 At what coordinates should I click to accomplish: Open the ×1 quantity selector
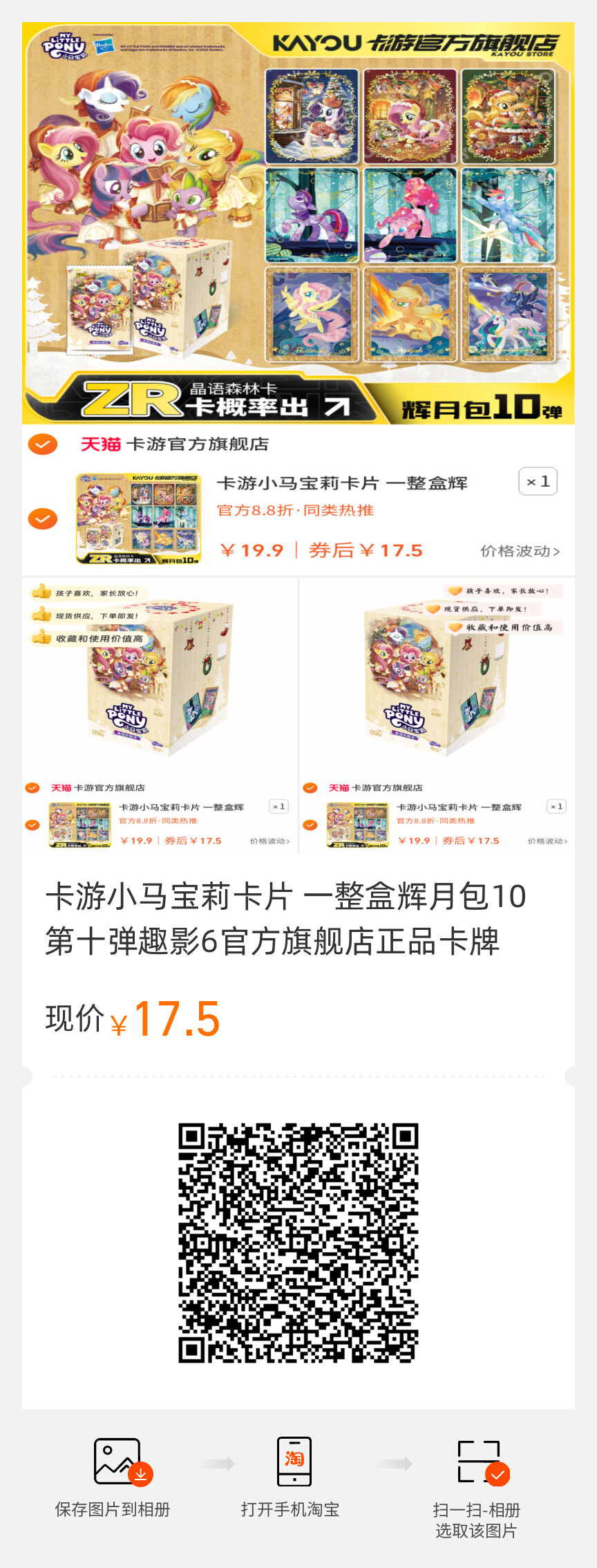point(538,482)
